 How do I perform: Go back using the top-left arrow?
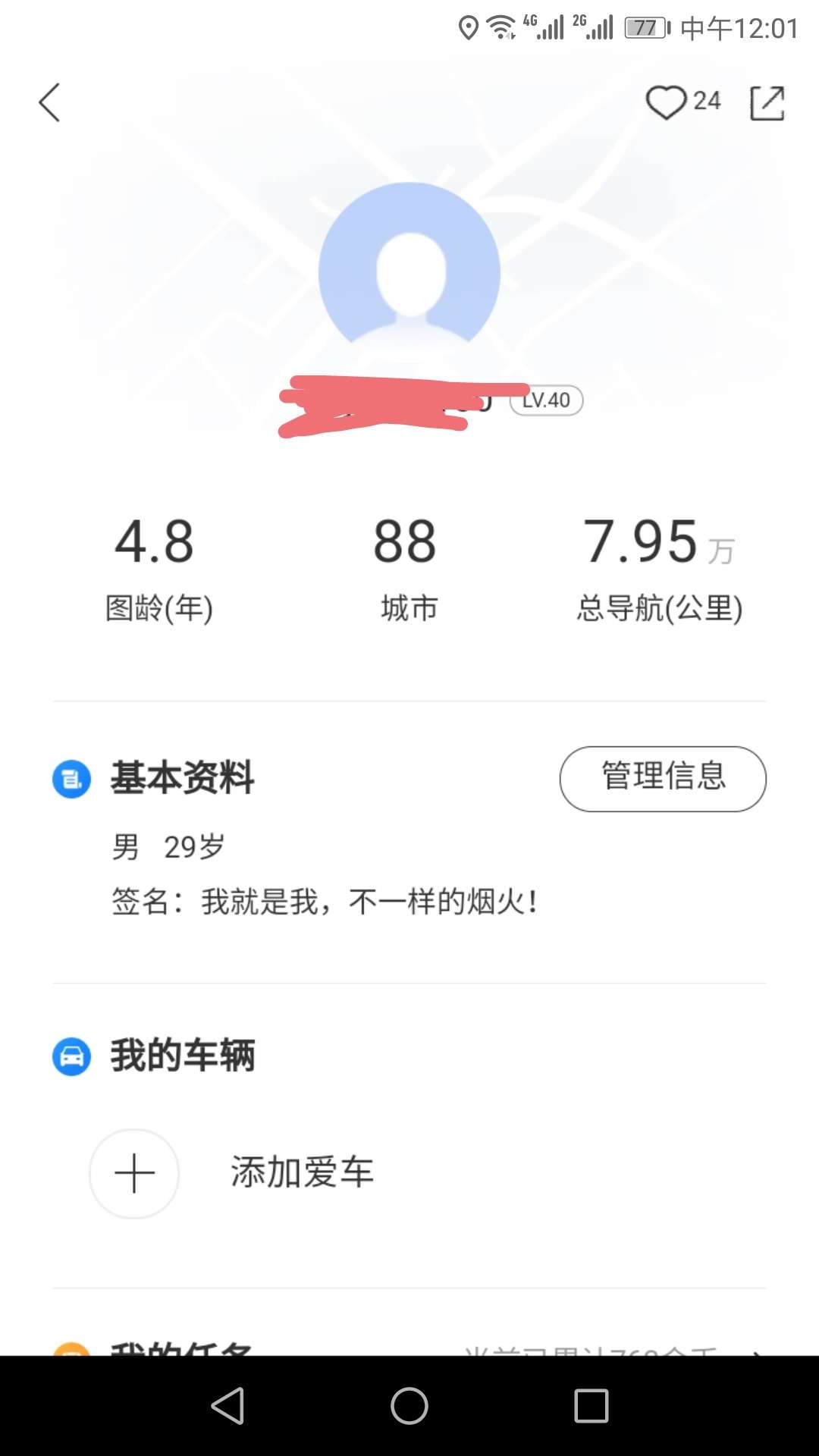pyautogui.click(x=49, y=102)
